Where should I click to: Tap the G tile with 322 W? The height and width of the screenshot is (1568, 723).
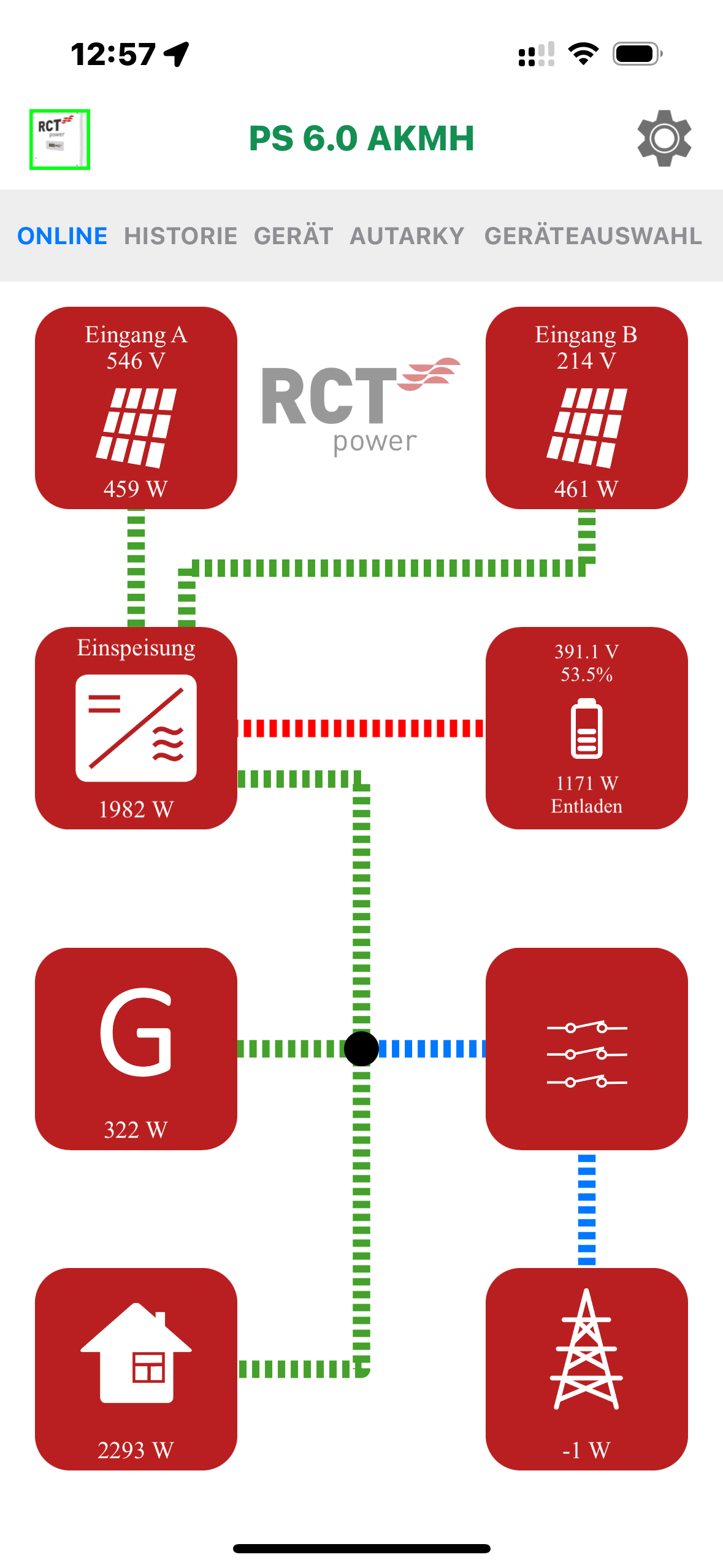[x=136, y=1048]
